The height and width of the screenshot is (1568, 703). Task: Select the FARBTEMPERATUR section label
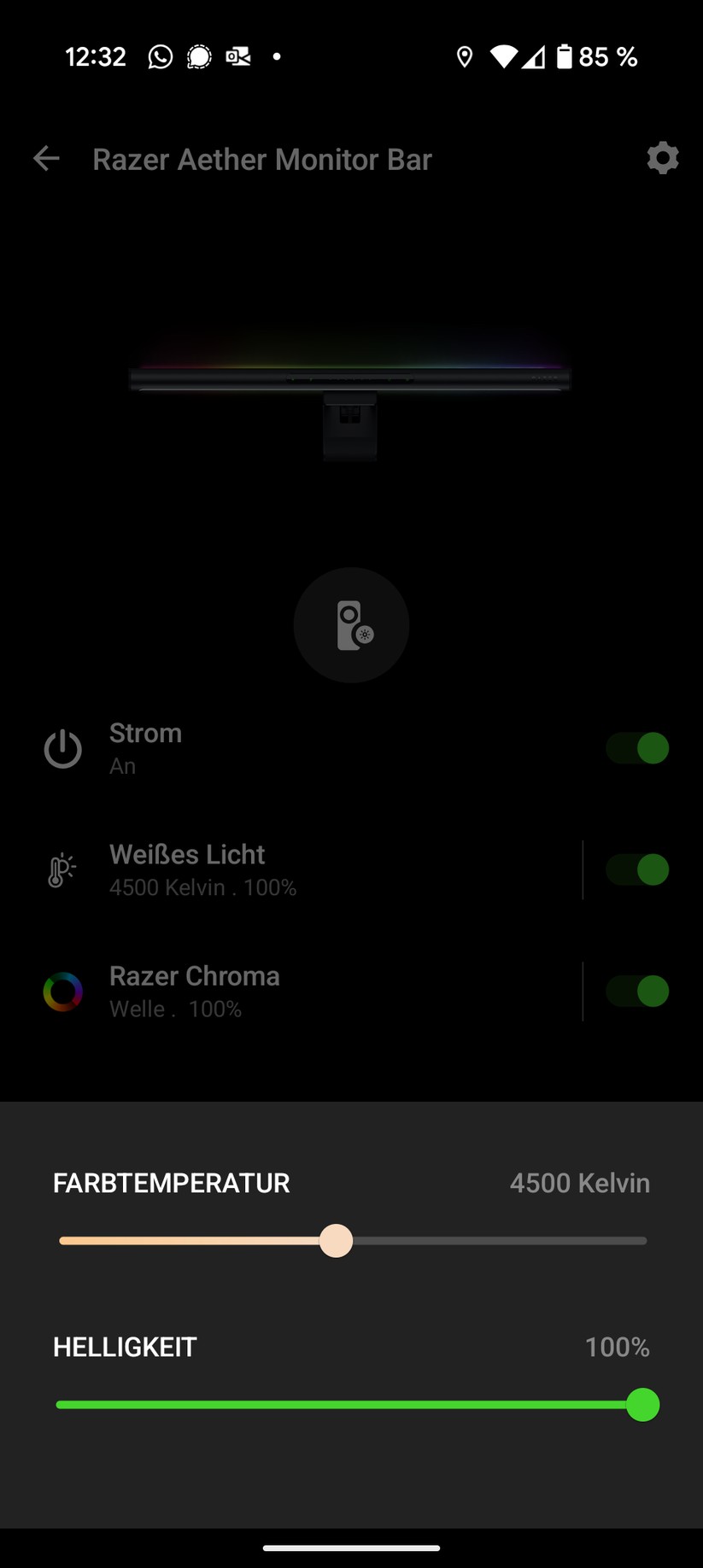171,1183
